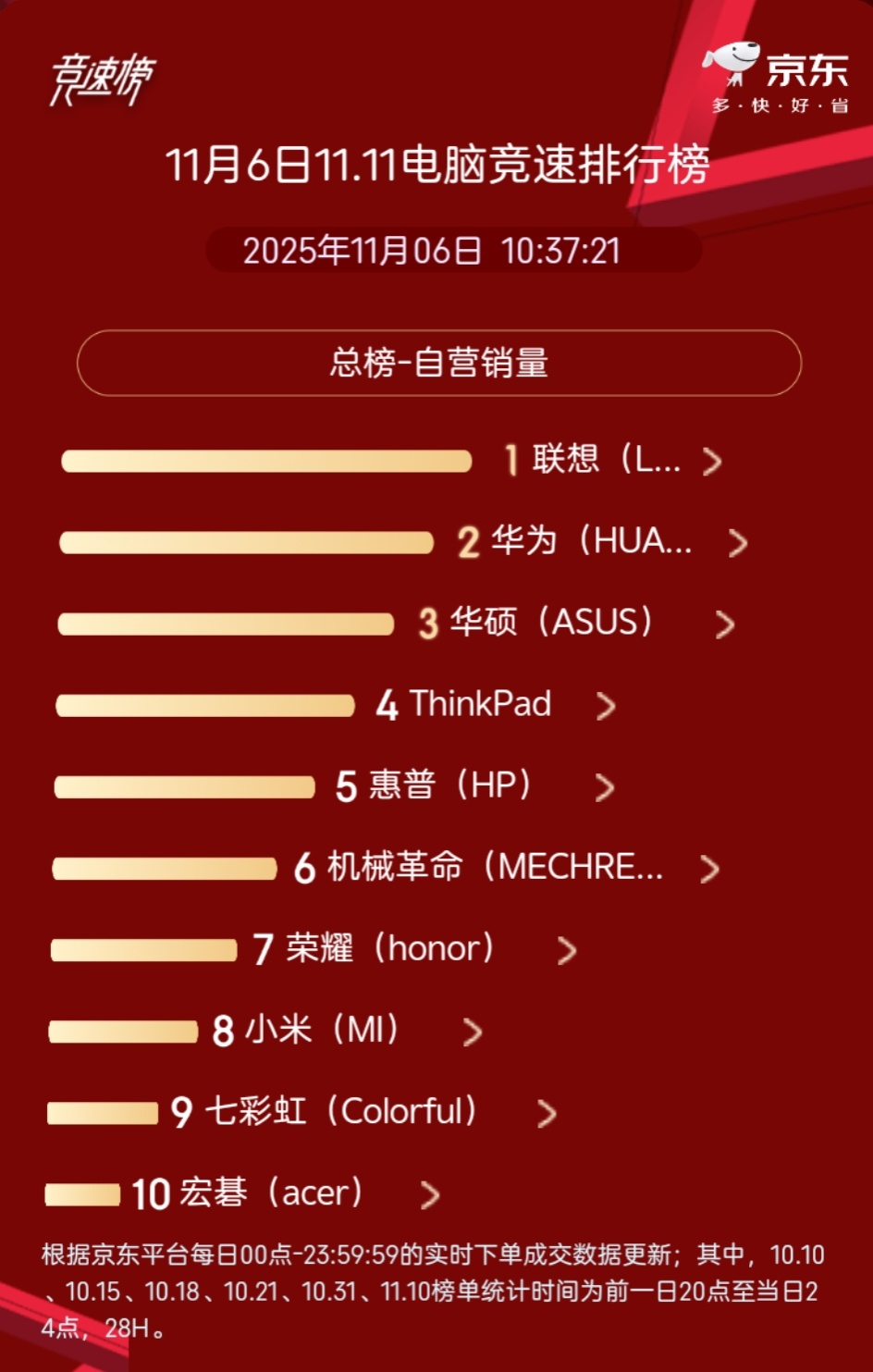873x1372 pixels.
Task: Select the 总榜-自营销量 category tab
Action: coord(438,362)
